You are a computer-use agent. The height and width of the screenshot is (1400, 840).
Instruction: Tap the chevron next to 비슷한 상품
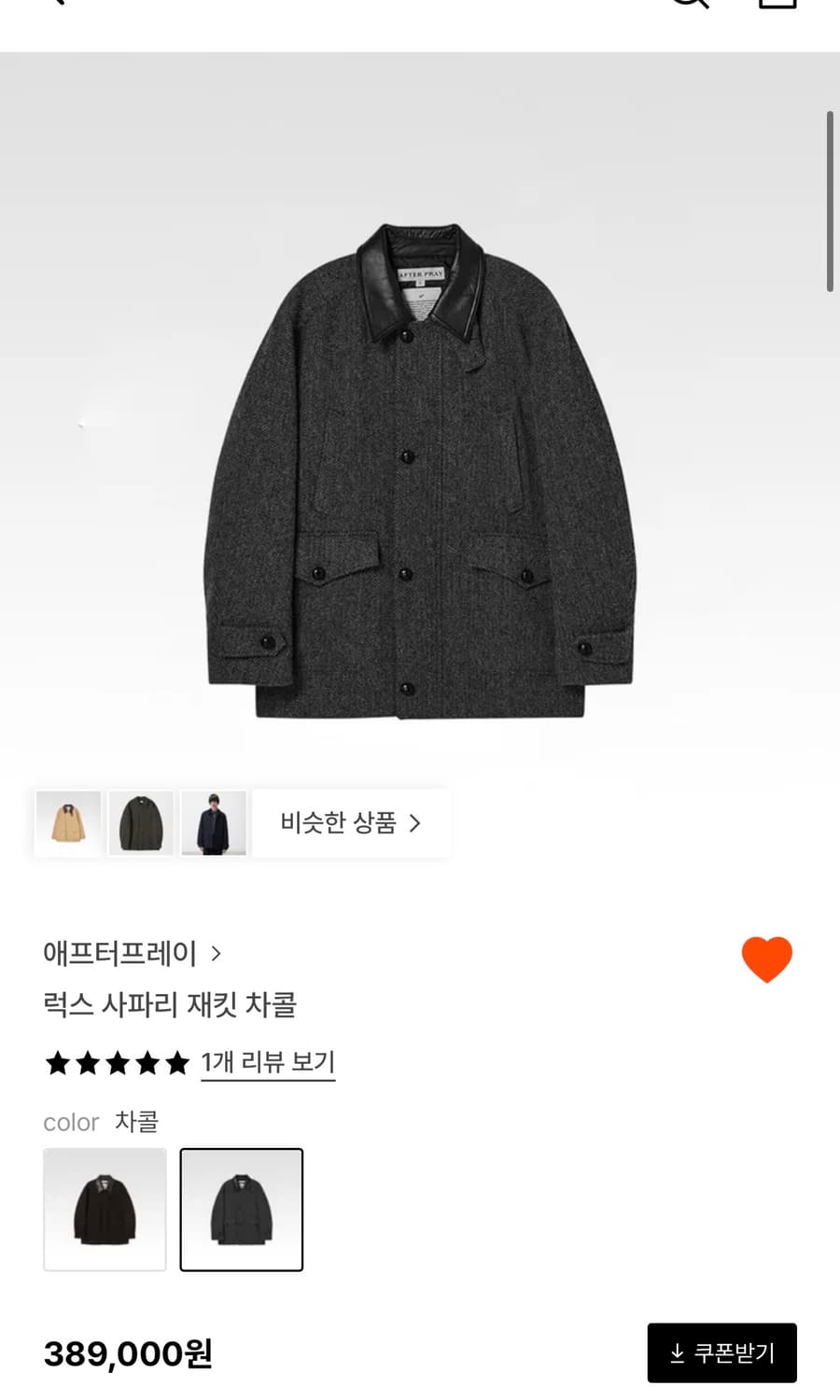point(418,823)
